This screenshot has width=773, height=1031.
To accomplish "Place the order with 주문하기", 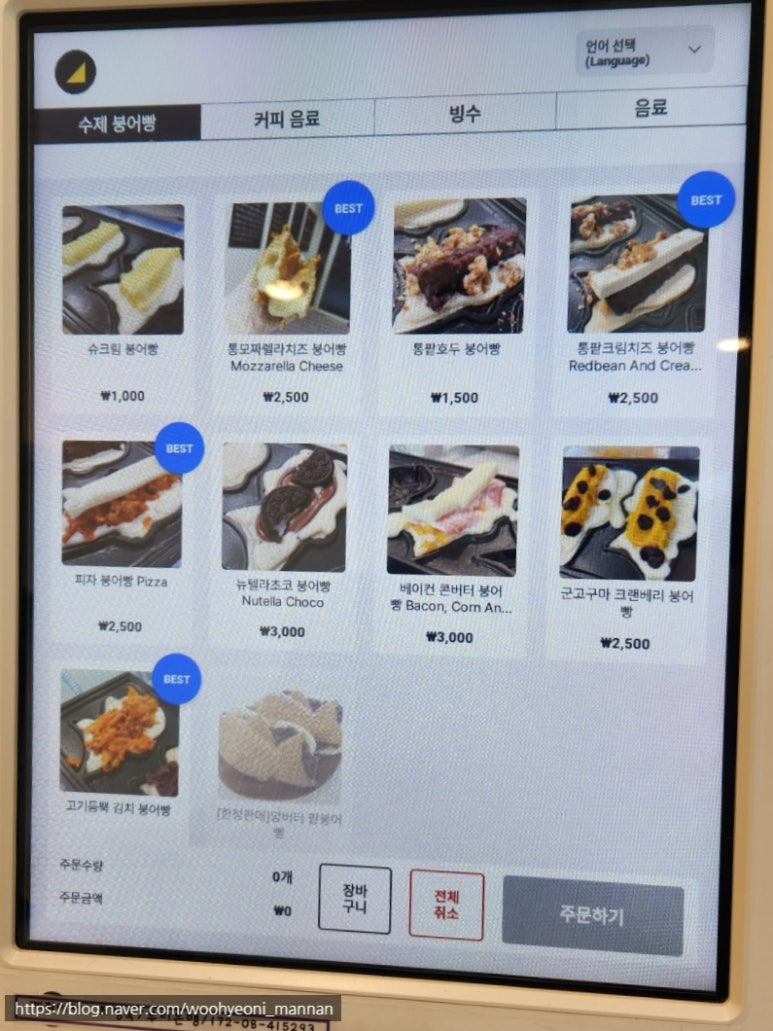I will (x=592, y=915).
